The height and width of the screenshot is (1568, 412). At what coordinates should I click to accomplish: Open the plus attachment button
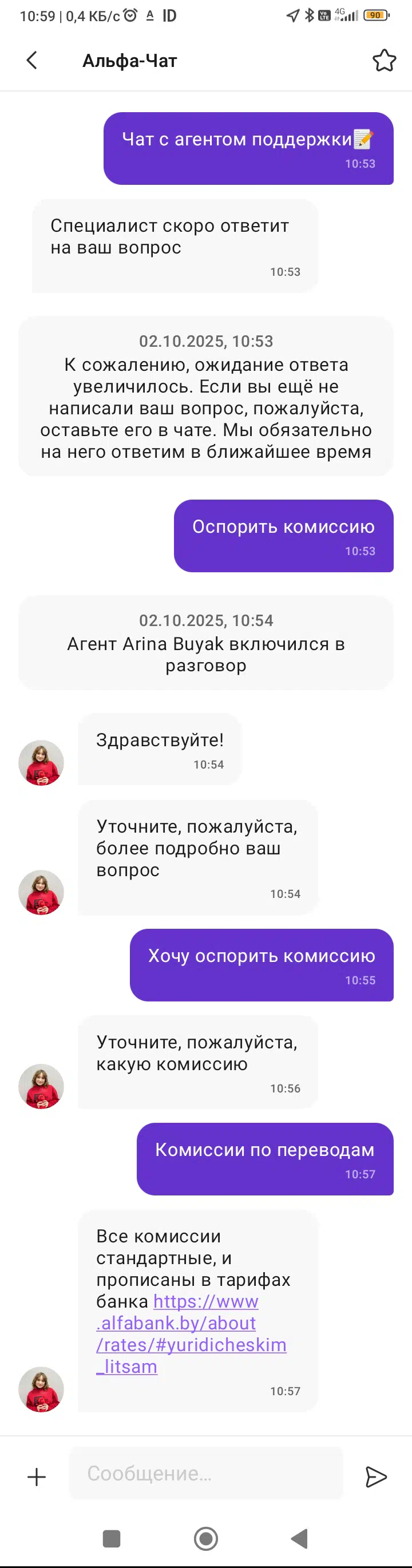[x=37, y=1476]
